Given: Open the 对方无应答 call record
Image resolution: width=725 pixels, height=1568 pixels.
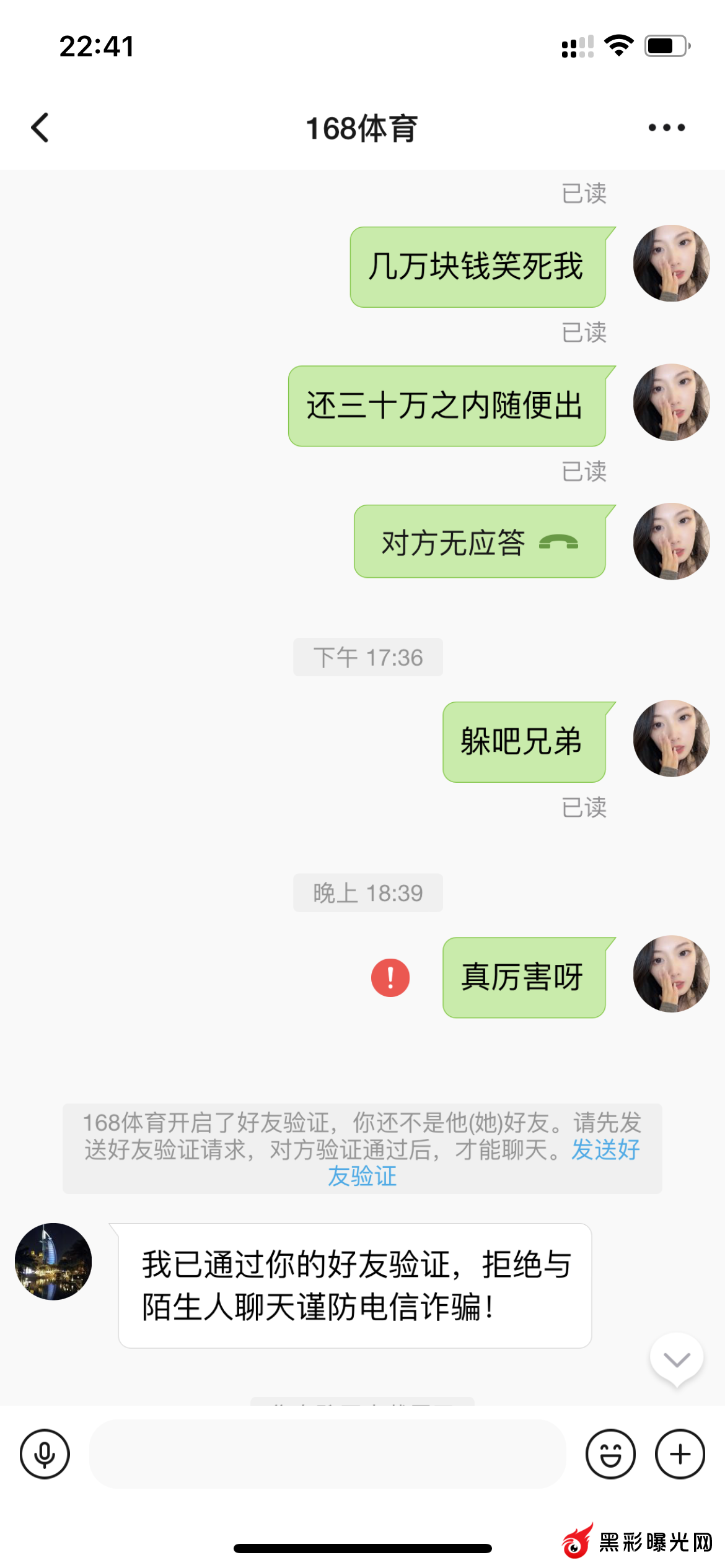Looking at the screenshot, I should tap(480, 542).
